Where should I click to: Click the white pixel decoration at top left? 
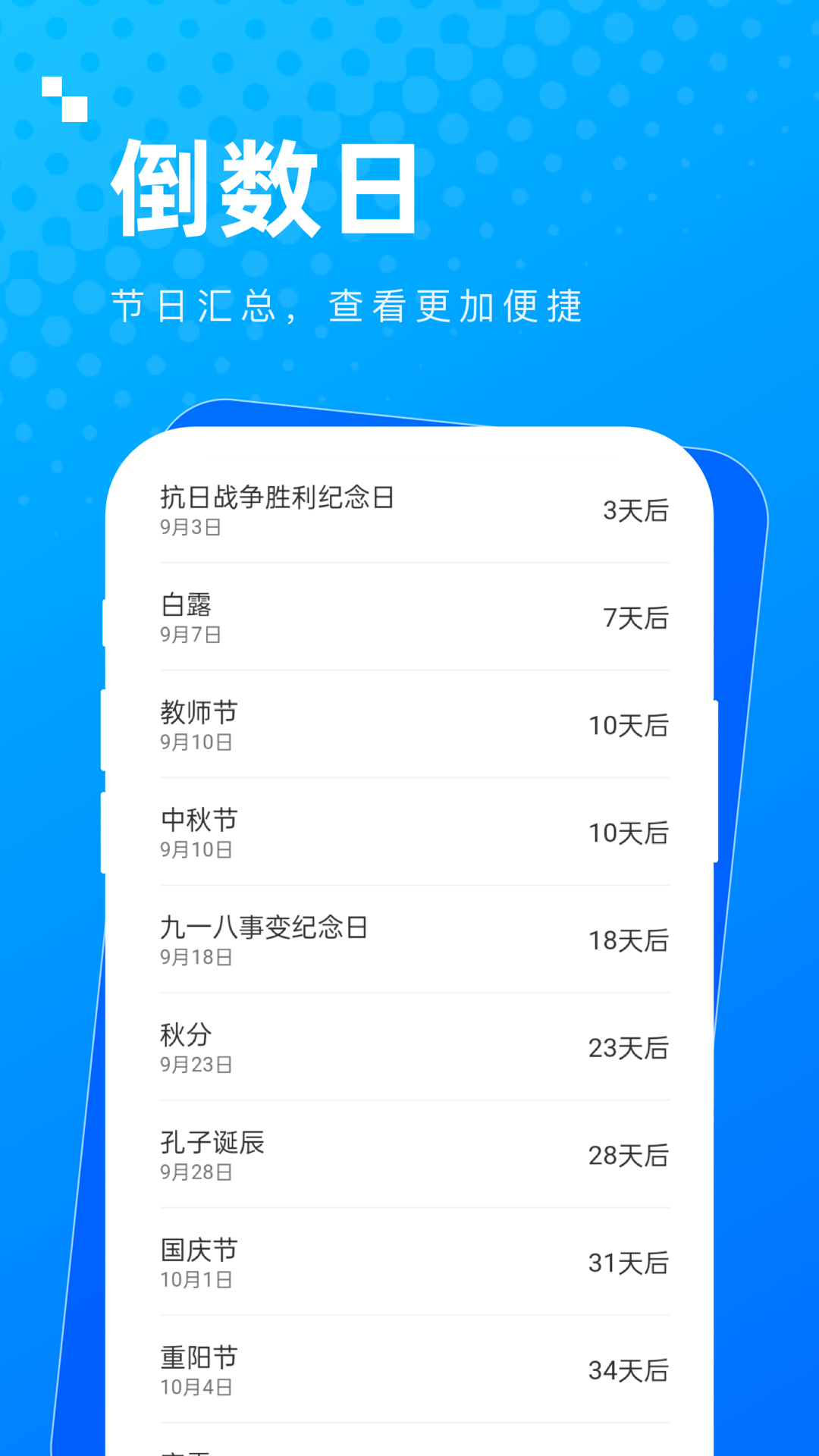point(63,97)
